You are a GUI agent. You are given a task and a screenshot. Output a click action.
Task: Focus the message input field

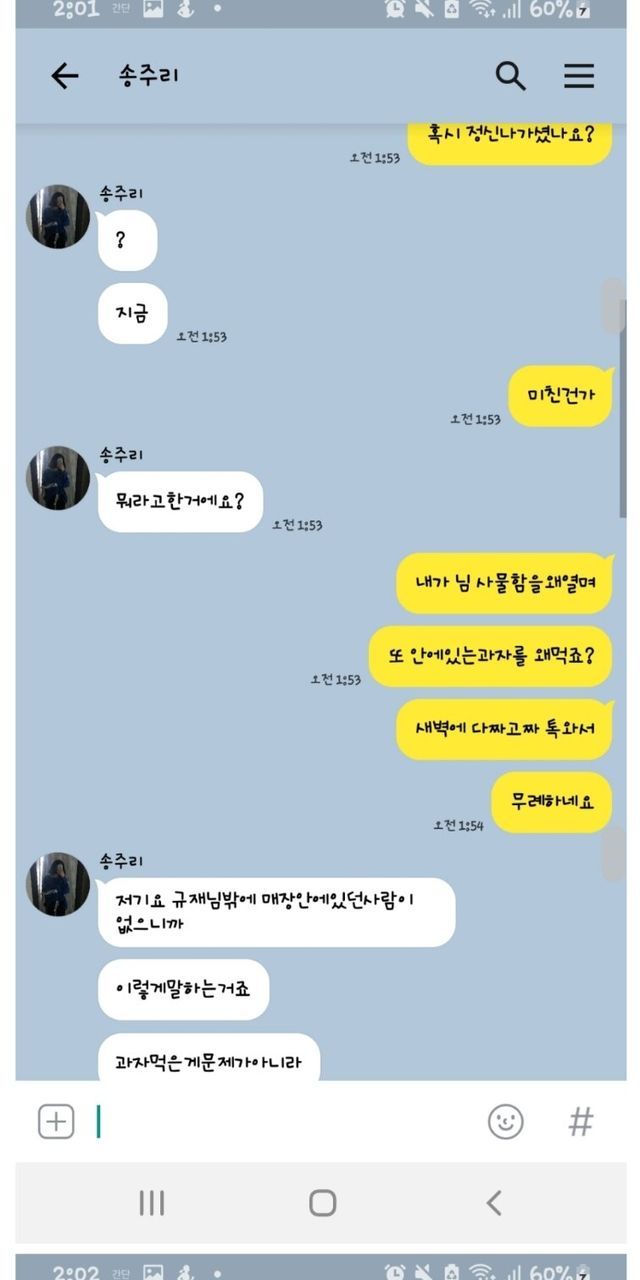click(x=280, y=1121)
